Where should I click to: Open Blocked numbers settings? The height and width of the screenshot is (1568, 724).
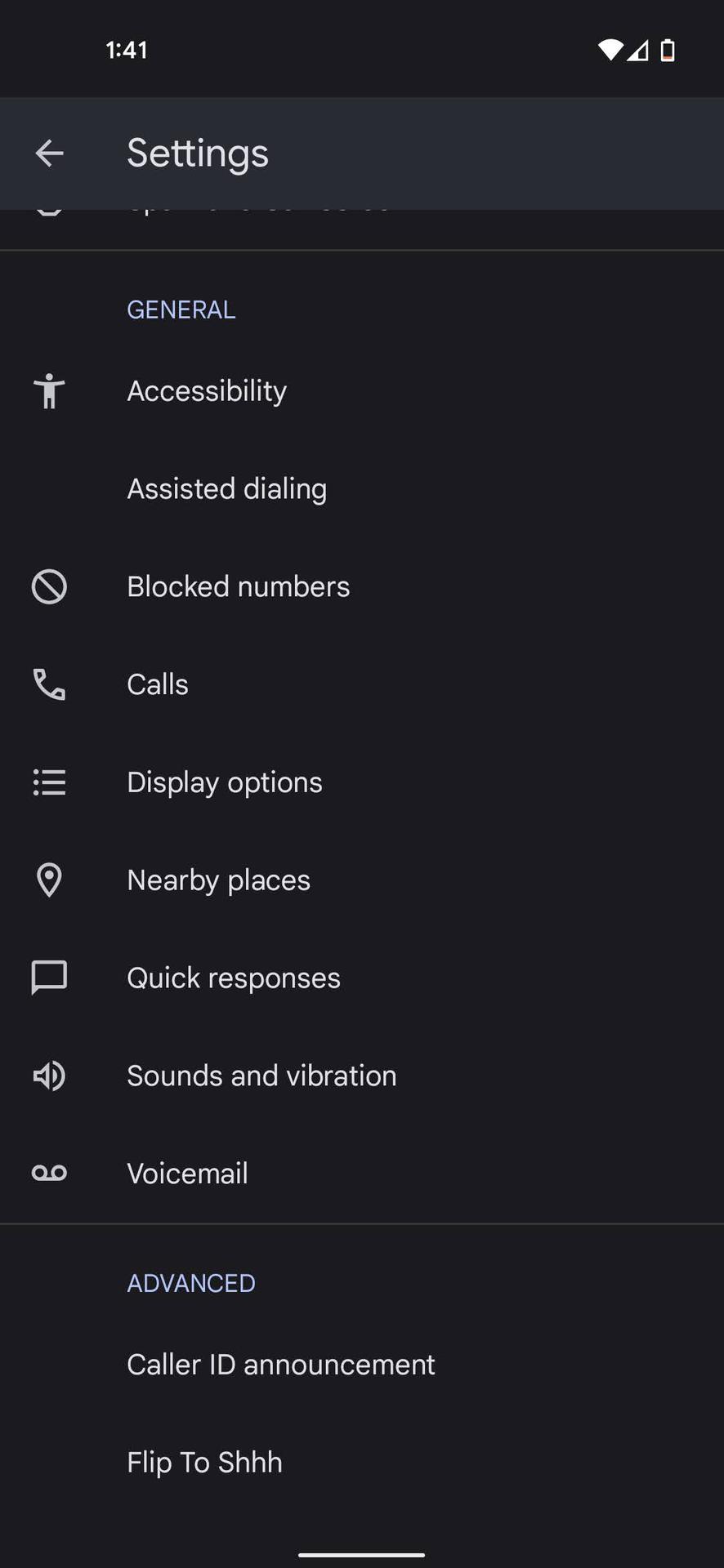click(x=238, y=586)
